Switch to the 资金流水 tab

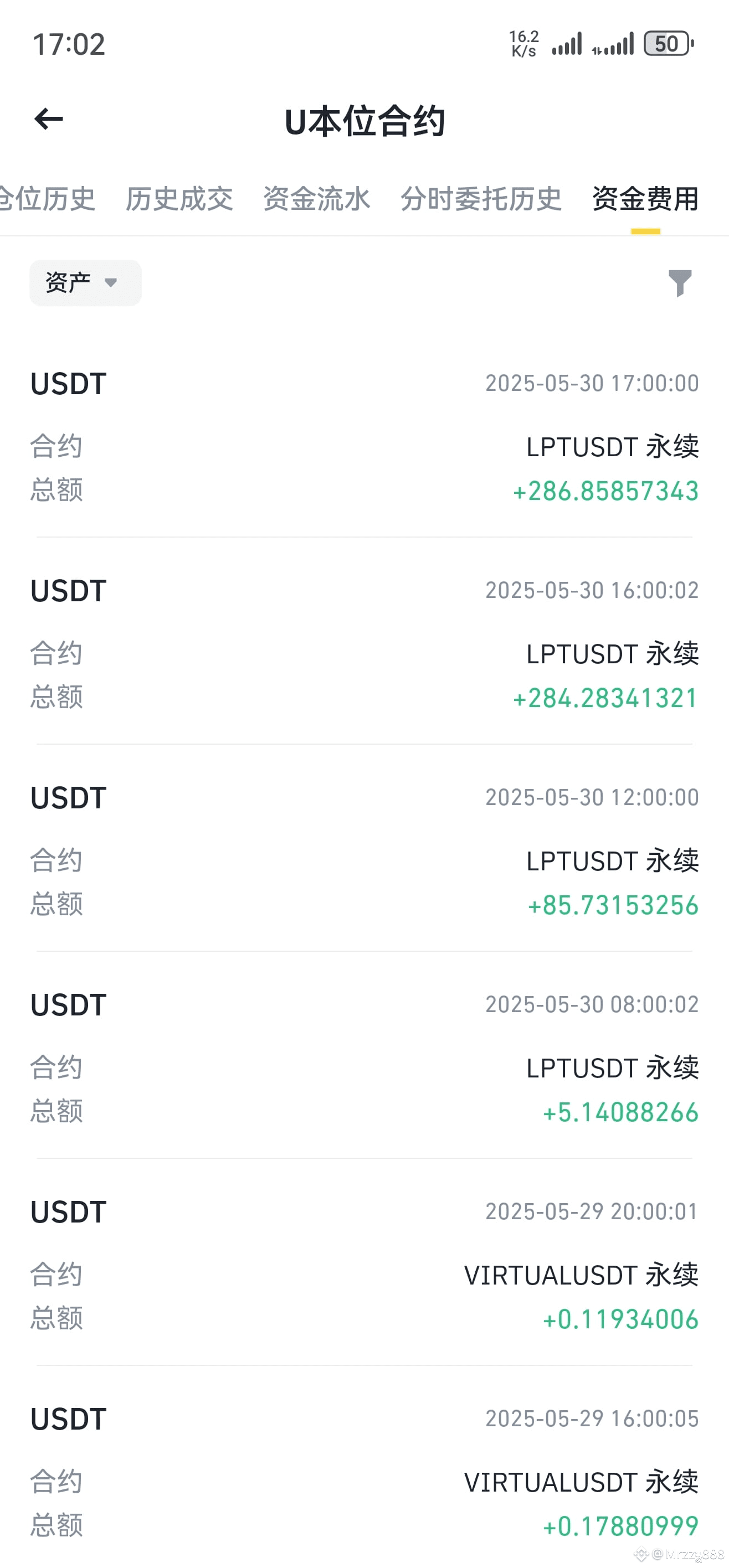coord(316,199)
